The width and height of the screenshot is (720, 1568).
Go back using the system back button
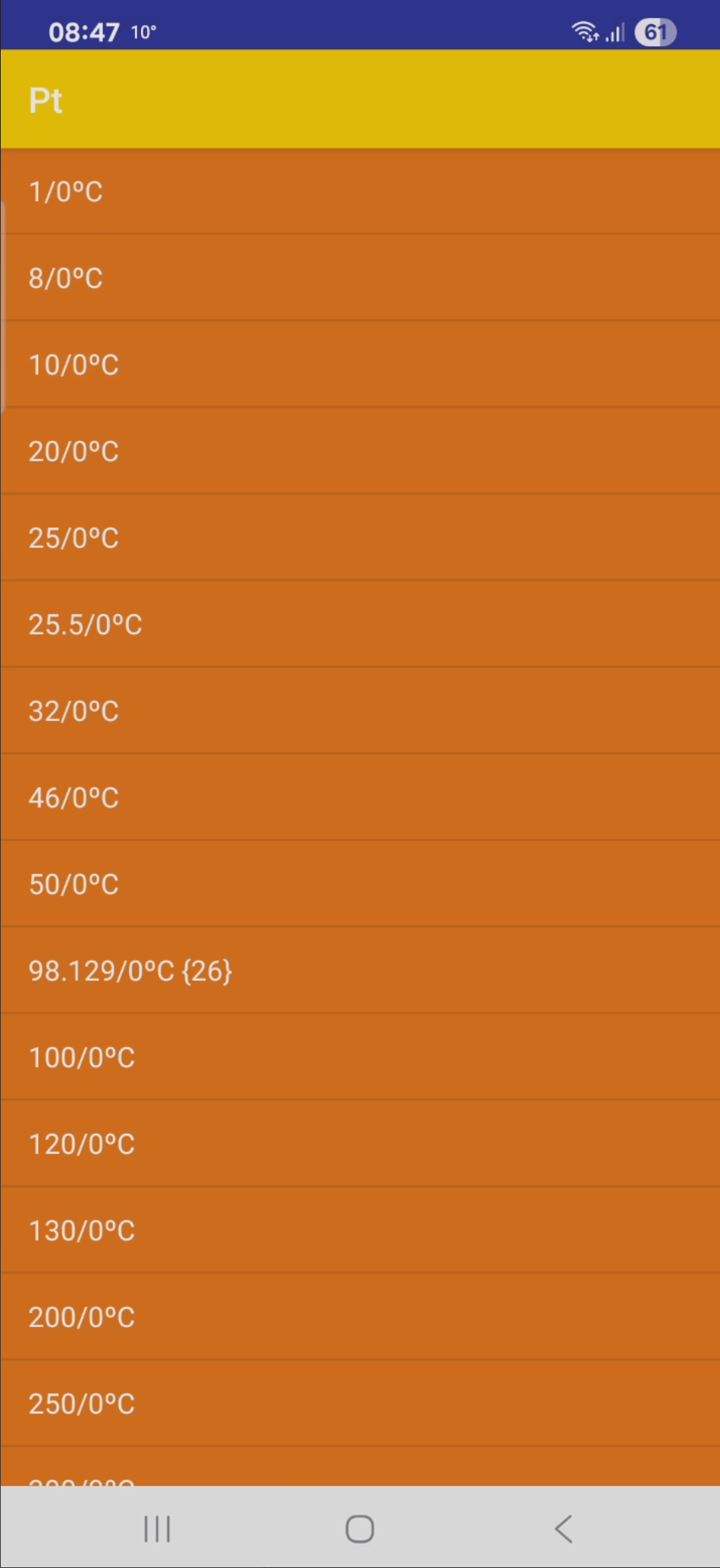pyautogui.click(x=563, y=1529)
